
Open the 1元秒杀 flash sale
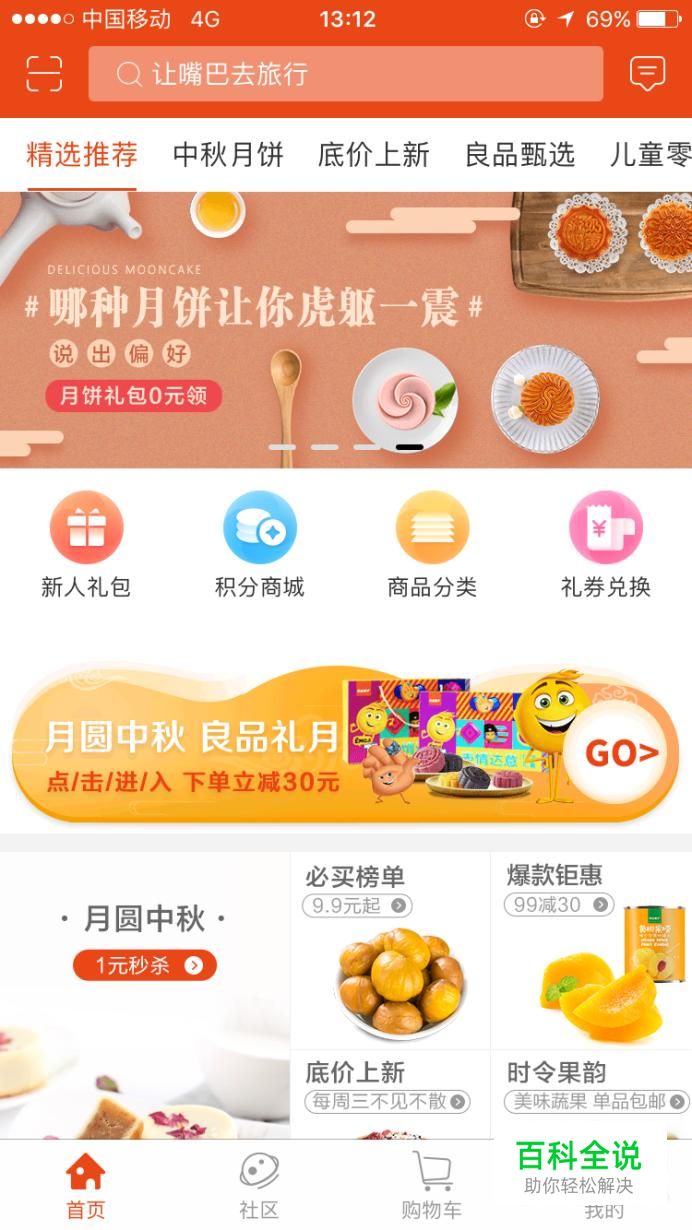145,965
